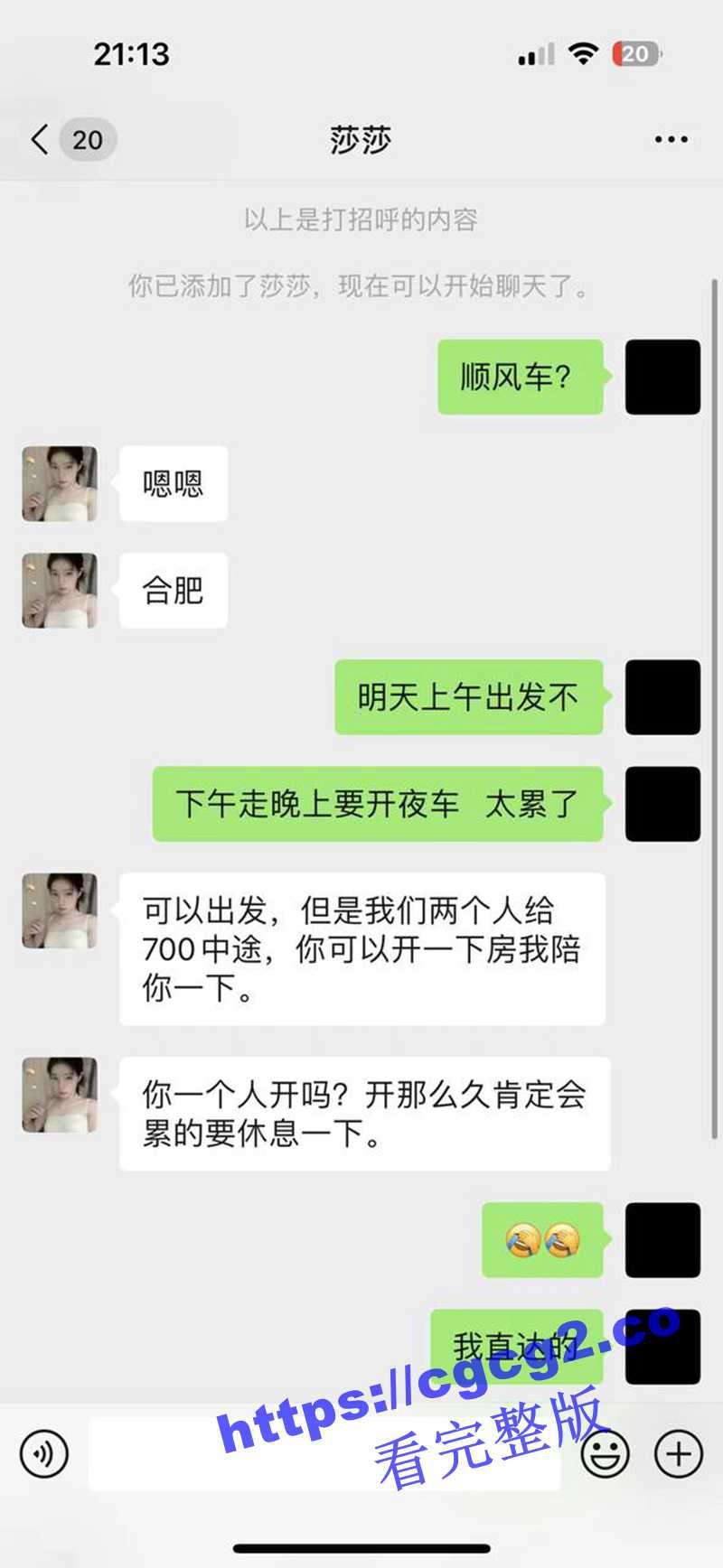Tap 莎莎's avatar beside the 合肥 message
This screenshot has height=1568, width=723.
click(60, 591)
